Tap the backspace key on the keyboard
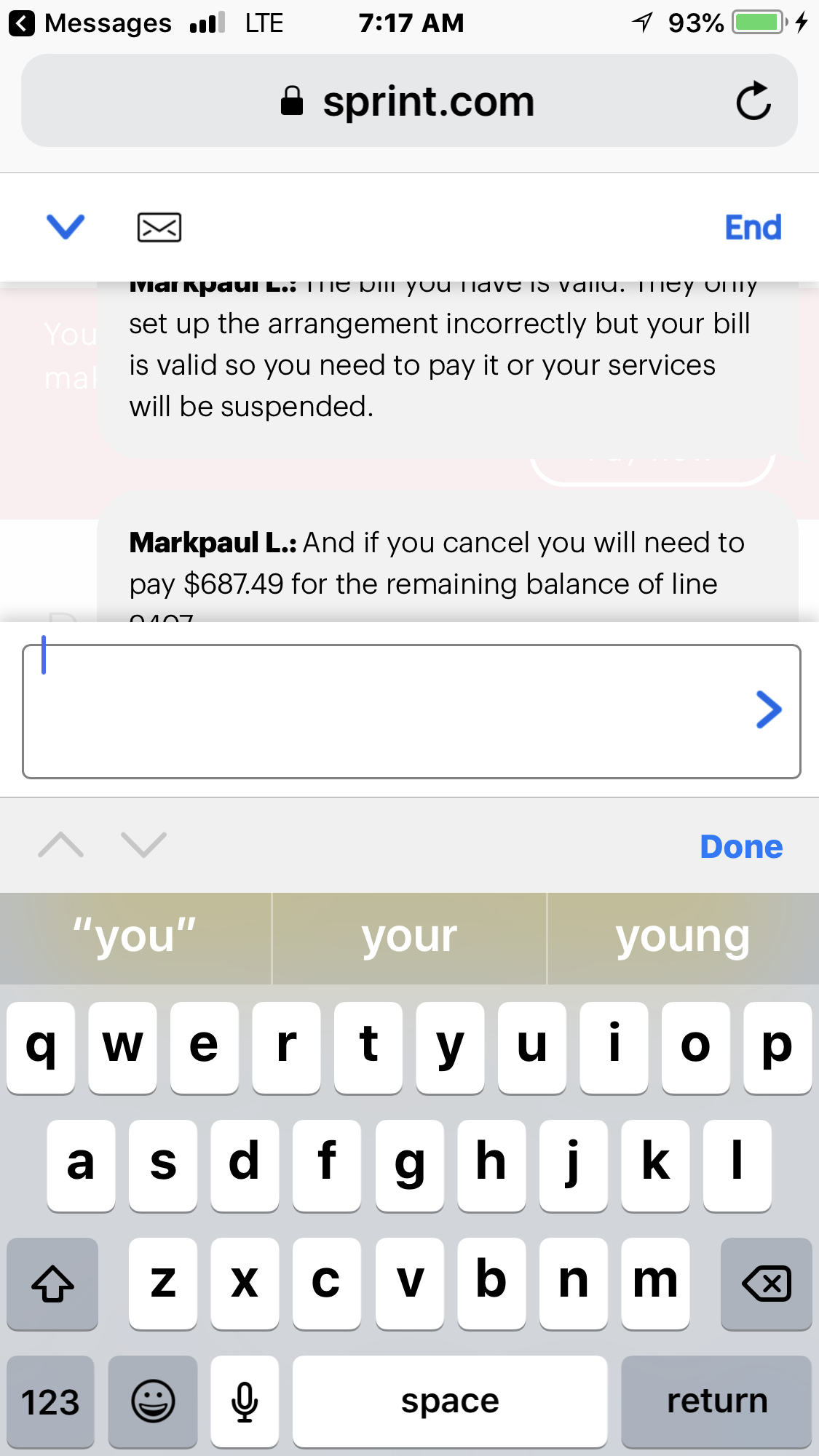Image resolution: width=819 pixels, height=1456 pixels. click(x=766, y=1284)
